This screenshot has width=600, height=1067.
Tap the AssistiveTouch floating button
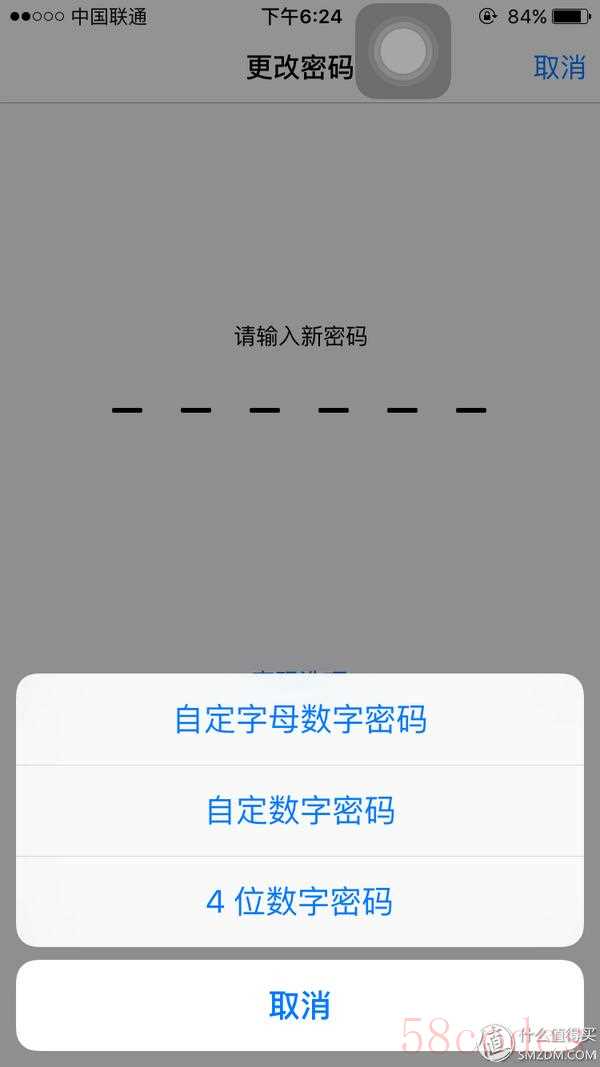[403, 51]
